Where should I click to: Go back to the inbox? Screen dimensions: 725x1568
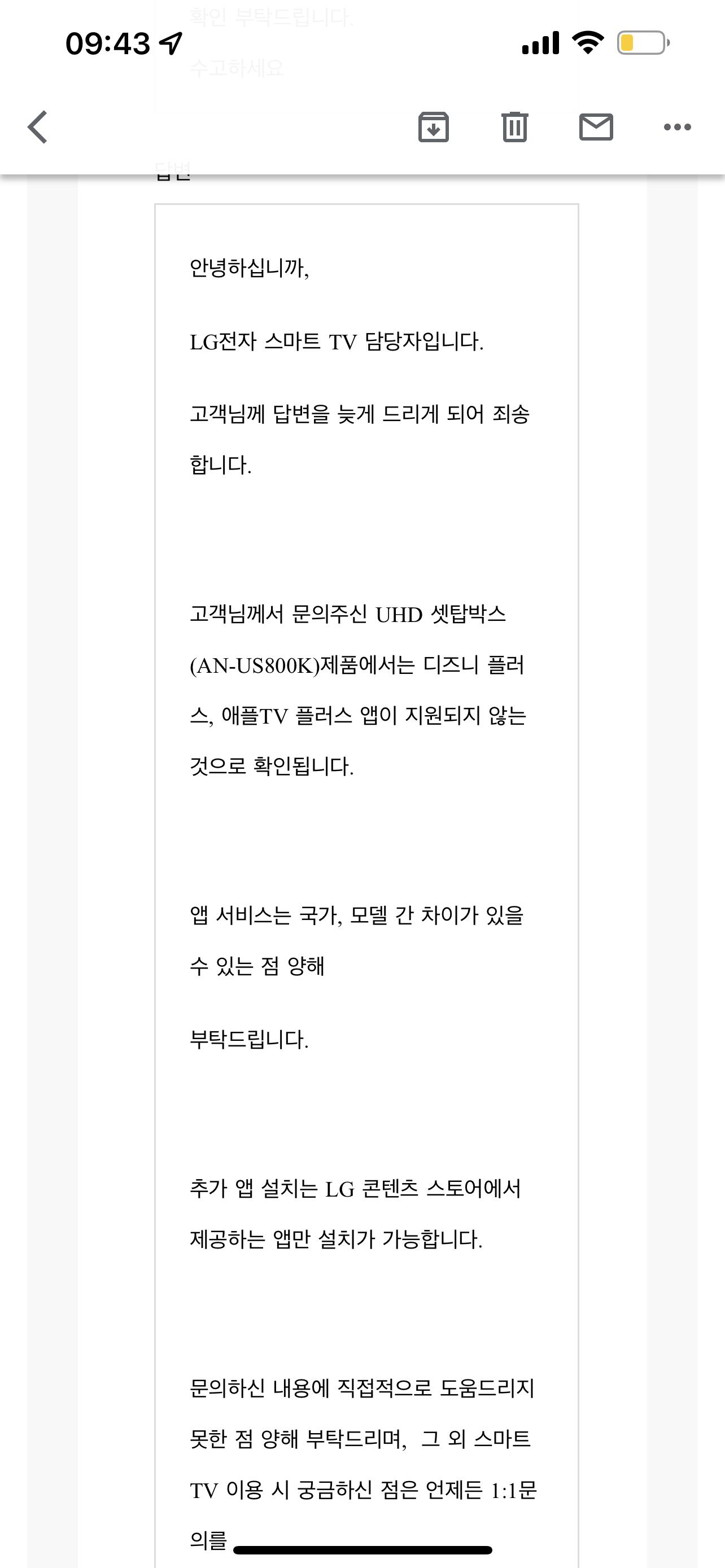(x=38, y=127)
